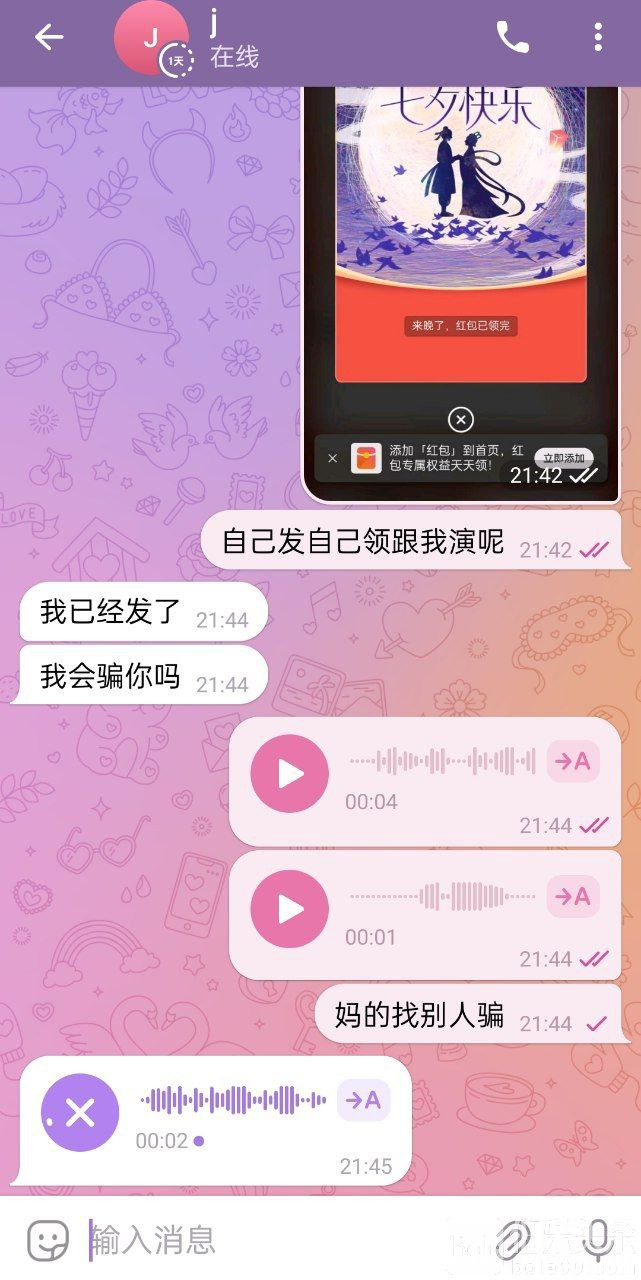The image size is (641, 1280).
Task: Cancel loading the 00:02 voice message
Action: click(80, 1113)
